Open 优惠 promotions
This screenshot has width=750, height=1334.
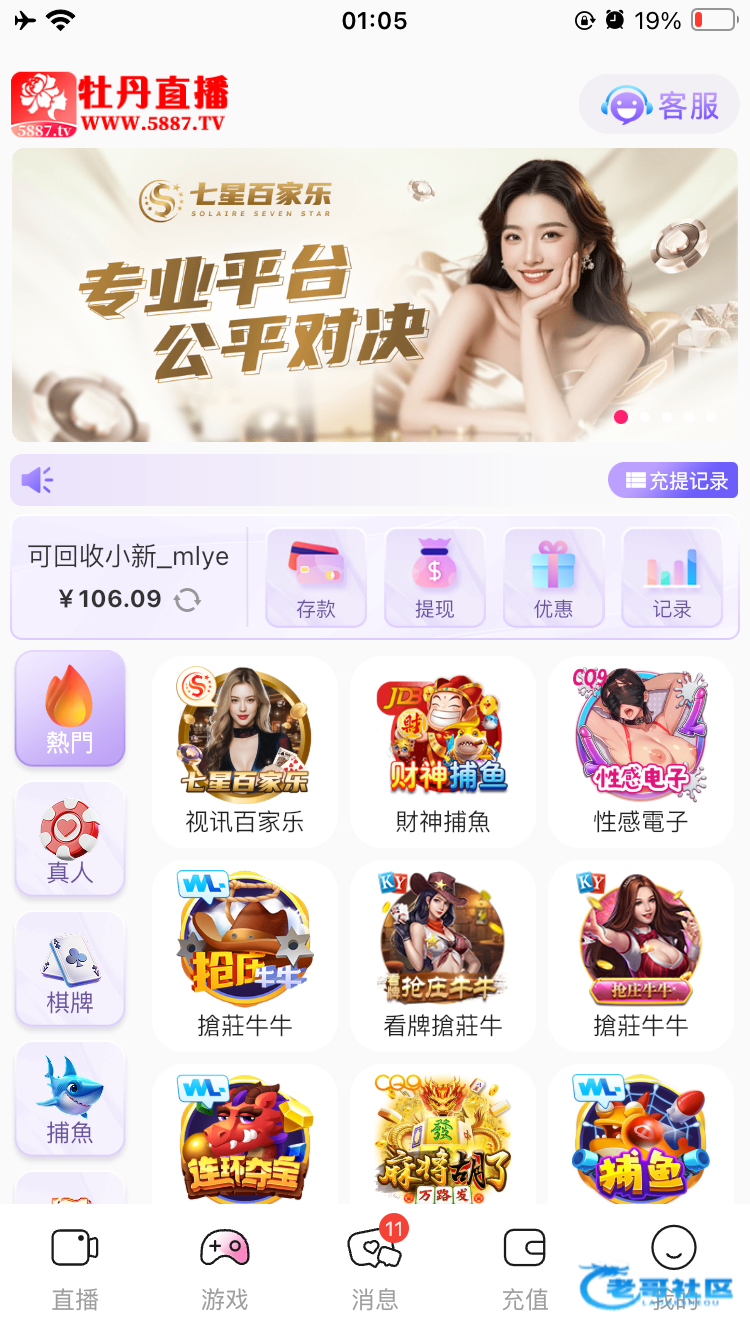(x=553, y=577)
